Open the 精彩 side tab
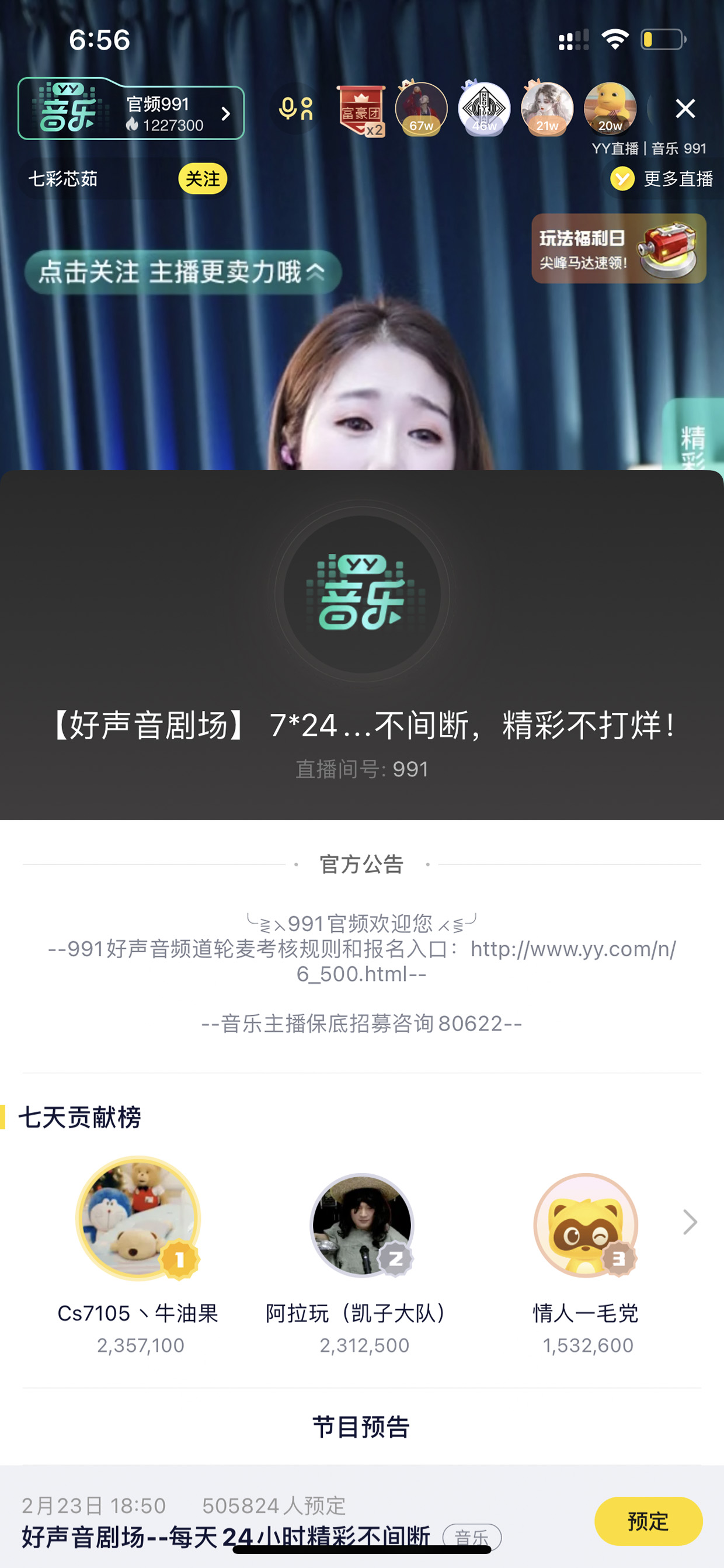The height and width of the screenshot is (1568, 724). (x=694, y=435)
